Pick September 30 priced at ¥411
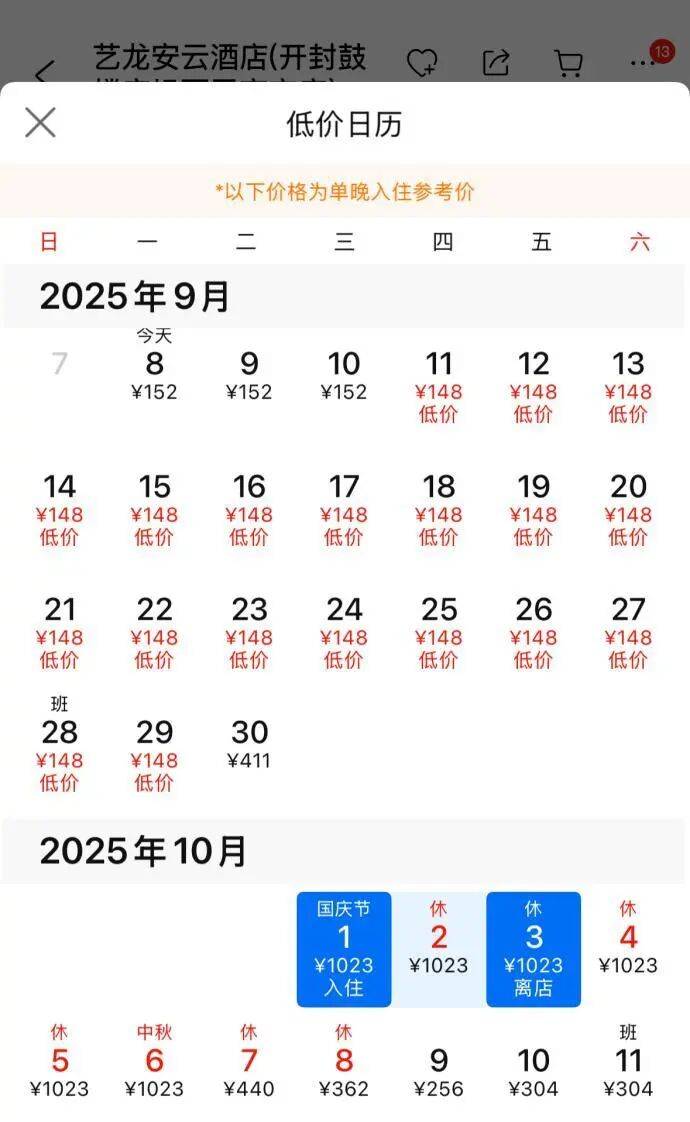The image size is (690, 1122). click(x=249, y=744)
